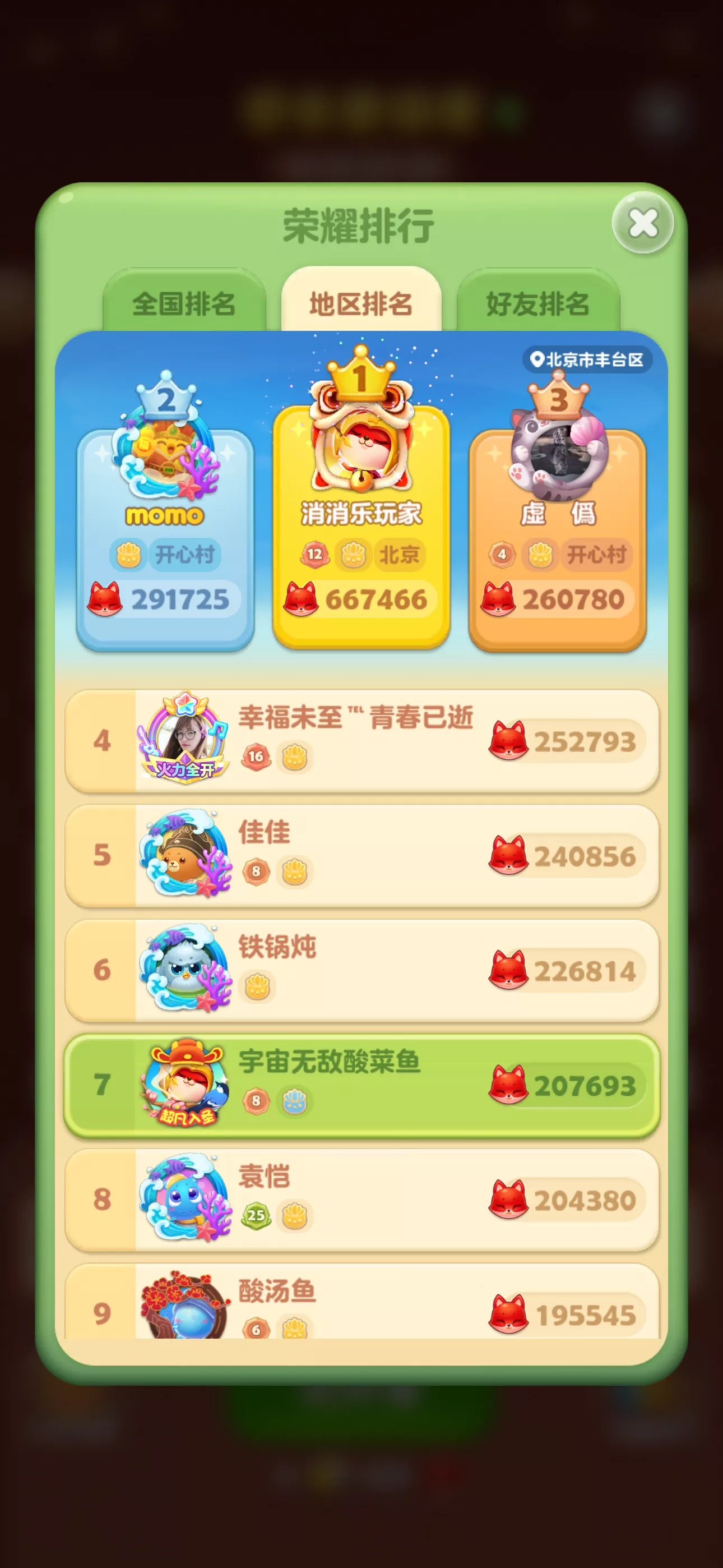The image size is (723, 1568).
Task: Switch to the 全国排名 tab
Action: 184,302
